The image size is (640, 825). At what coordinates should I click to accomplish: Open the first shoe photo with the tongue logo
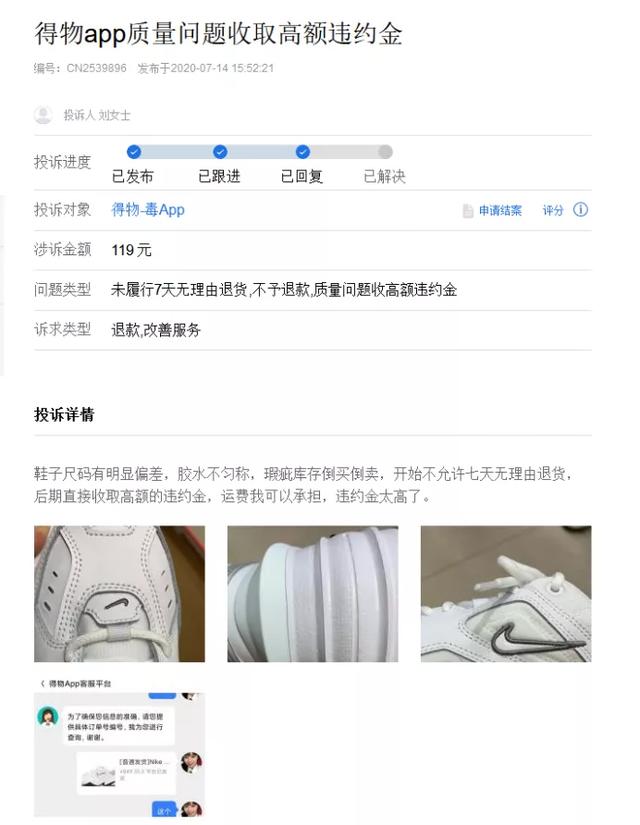pyautogui.click(x=119, y=594)
